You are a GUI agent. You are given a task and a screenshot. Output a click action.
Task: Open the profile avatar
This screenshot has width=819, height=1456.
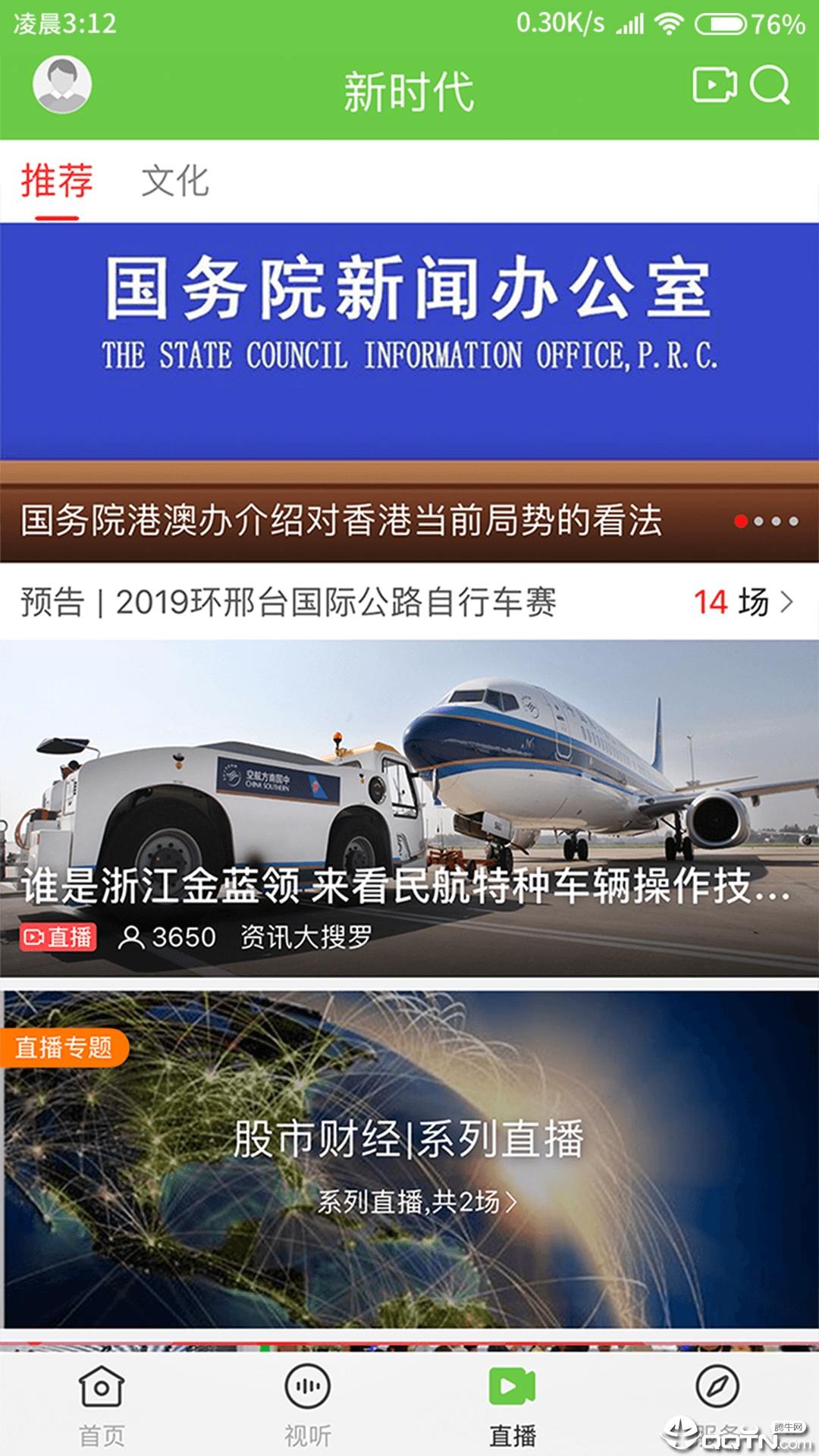pos(62,85)
